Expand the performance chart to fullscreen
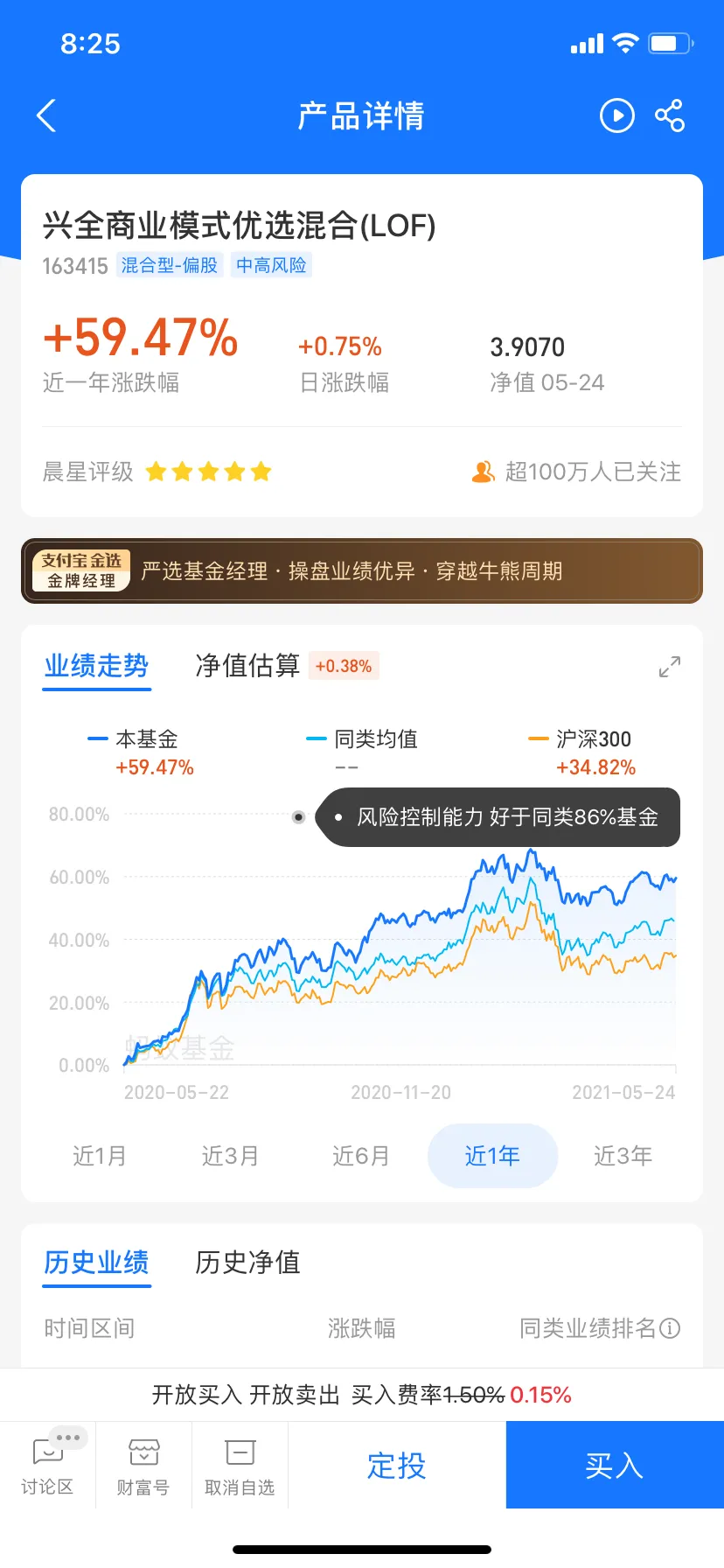 click(x=670, y=667)
